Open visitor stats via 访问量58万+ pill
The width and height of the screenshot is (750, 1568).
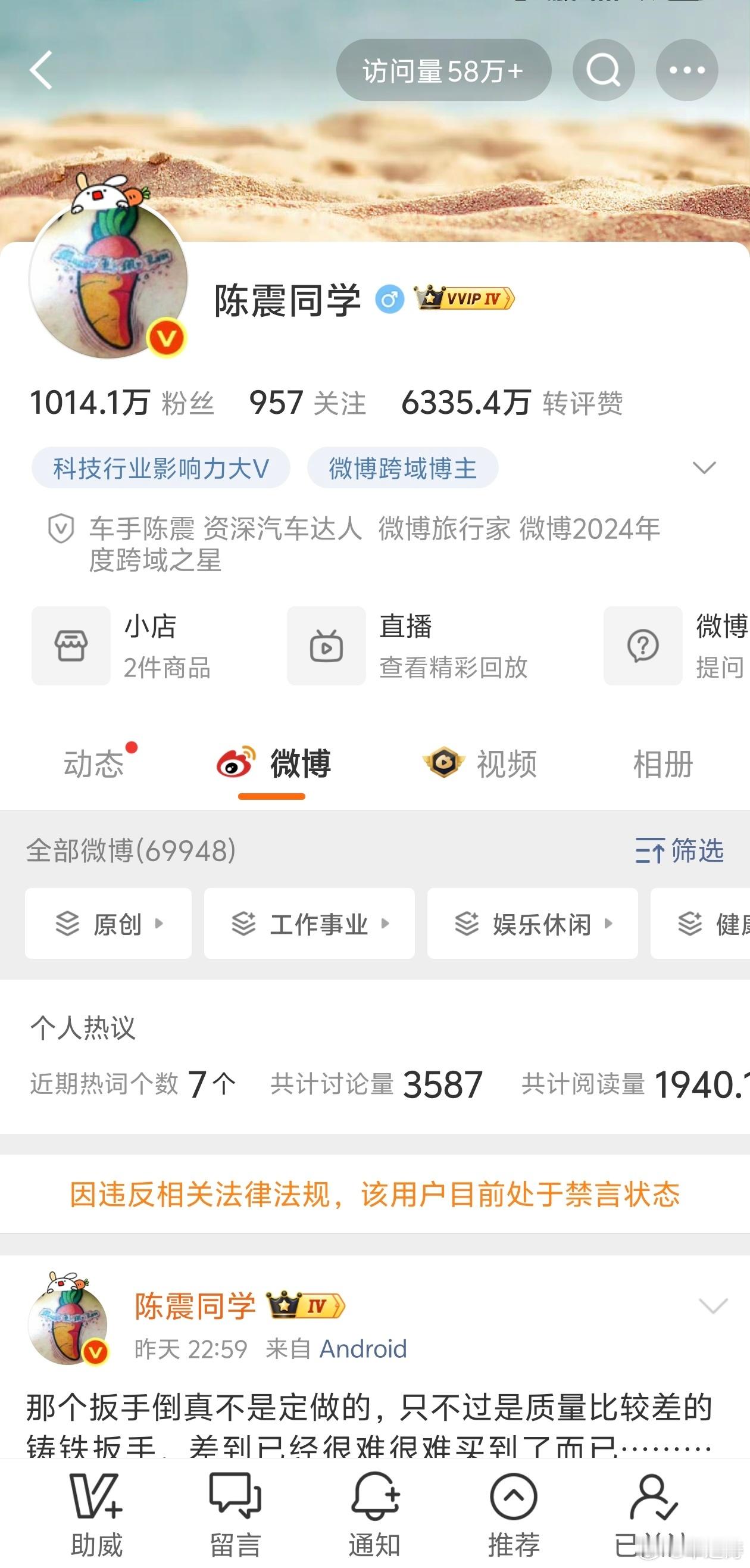(x=445, y=70)
